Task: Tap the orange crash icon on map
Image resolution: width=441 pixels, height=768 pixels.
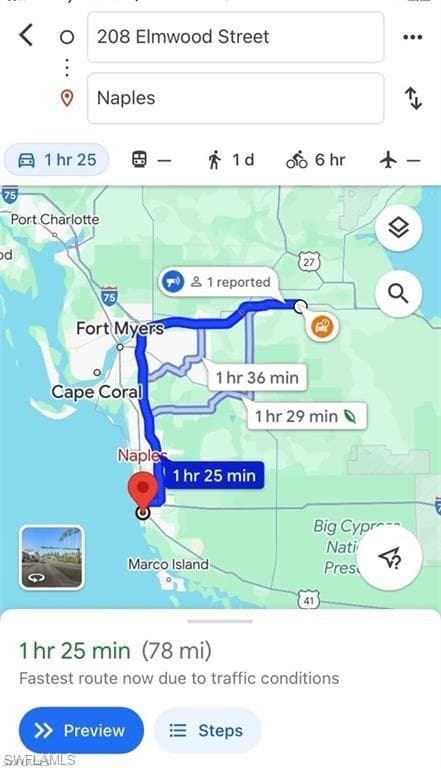Action: tap(322, 327)
